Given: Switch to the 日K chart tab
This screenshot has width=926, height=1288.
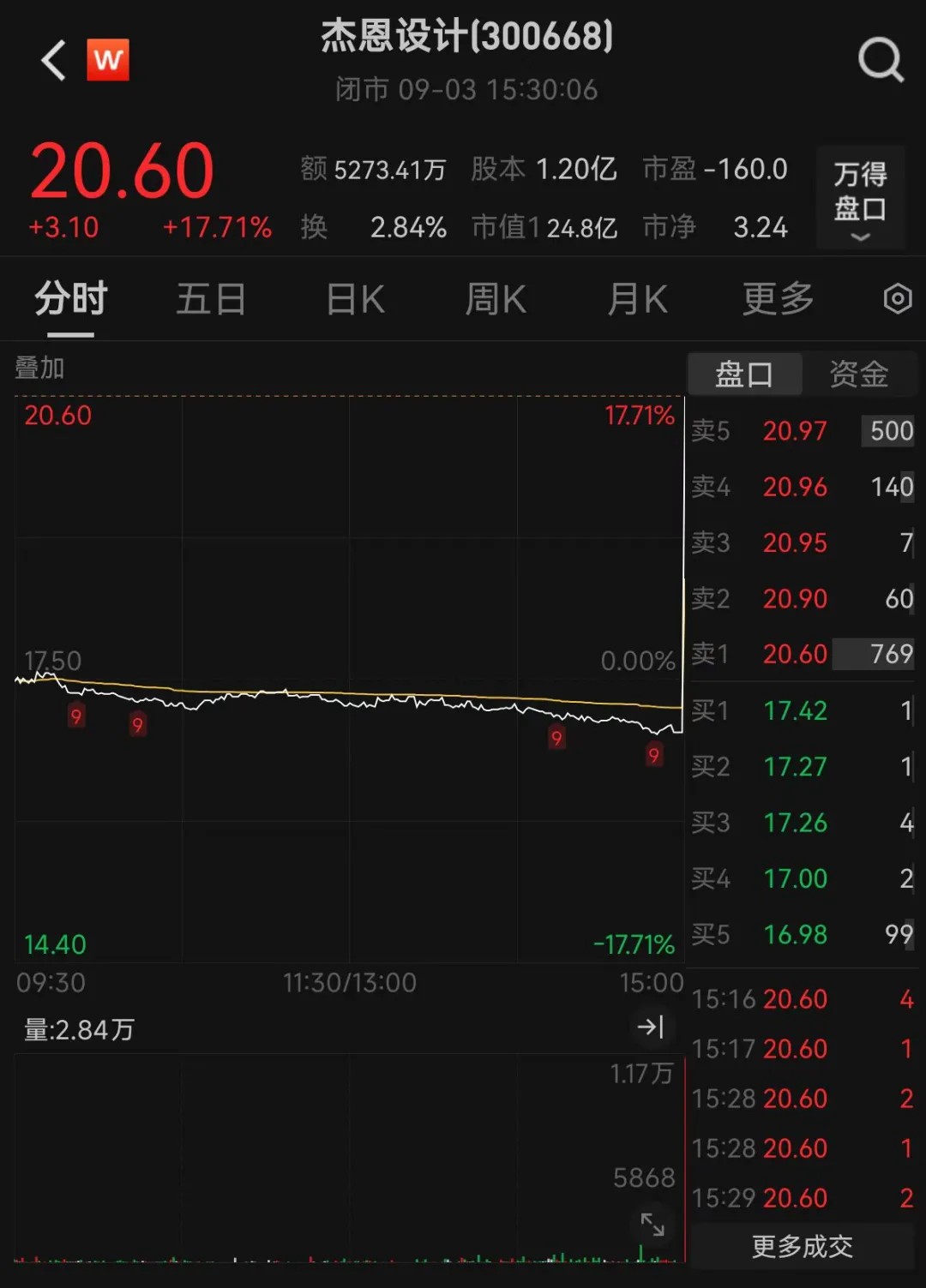Looking at the screenshot, I should (x=355, y=300).
